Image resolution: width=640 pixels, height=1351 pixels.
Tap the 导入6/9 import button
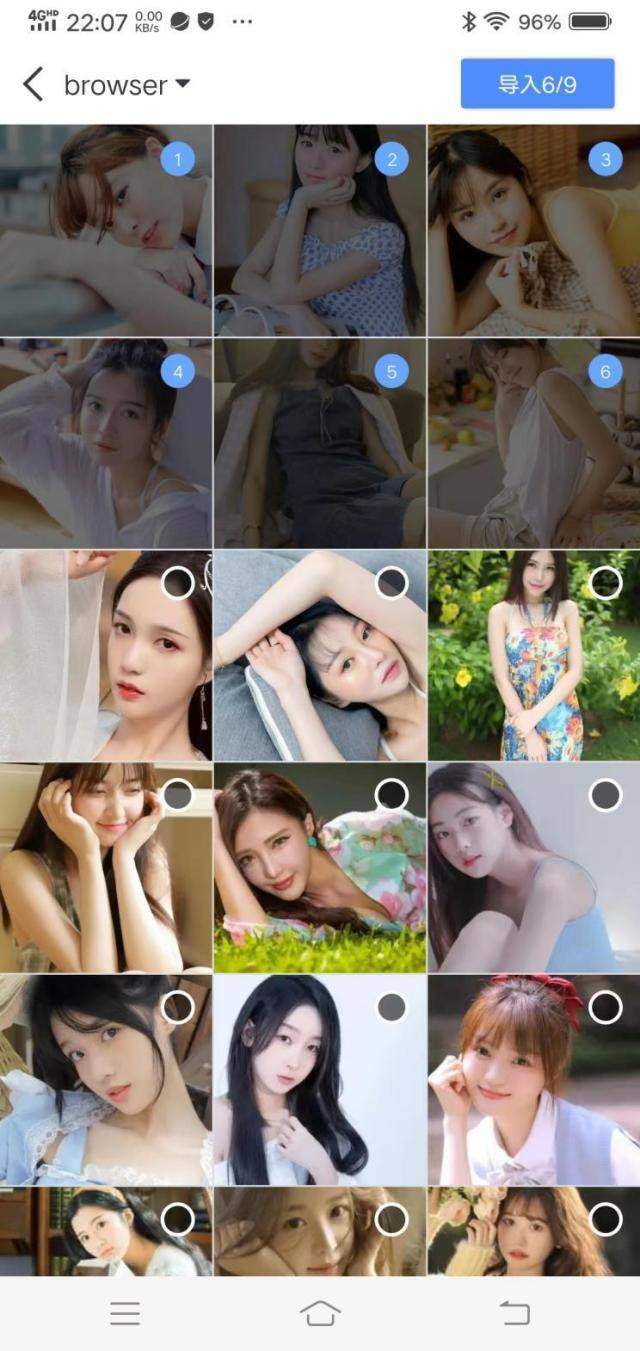[x=537, y=84]
